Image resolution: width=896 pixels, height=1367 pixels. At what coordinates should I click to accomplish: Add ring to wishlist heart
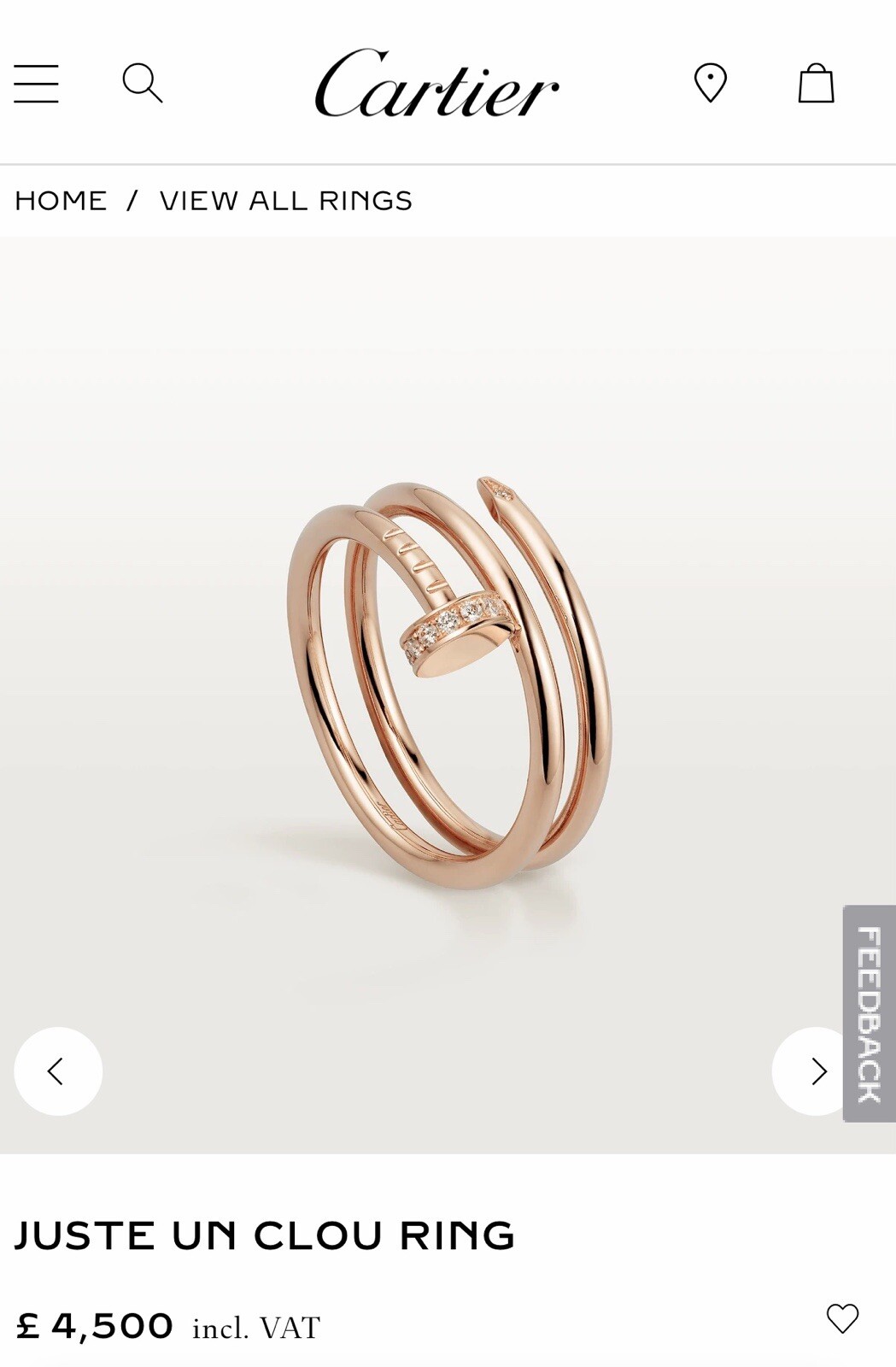coord(842,1318)
